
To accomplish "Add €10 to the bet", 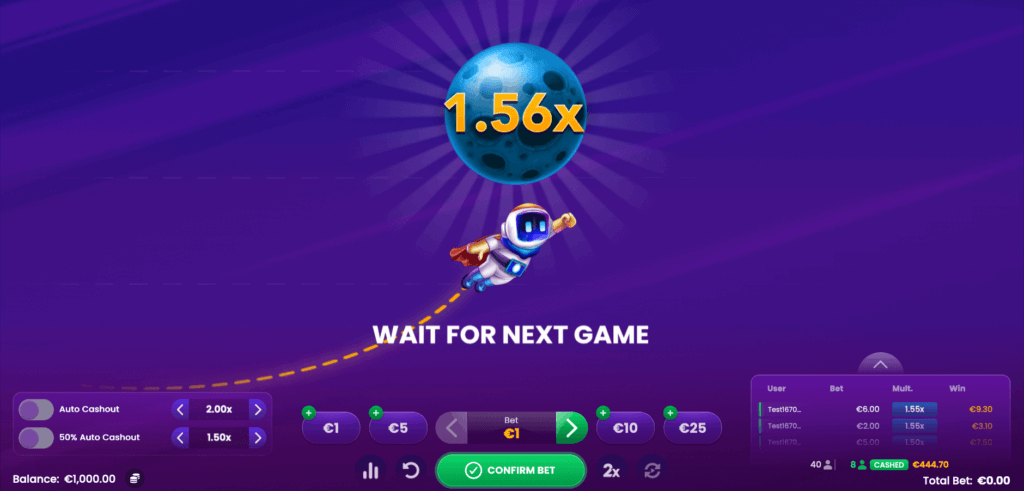I will (625, 428).
